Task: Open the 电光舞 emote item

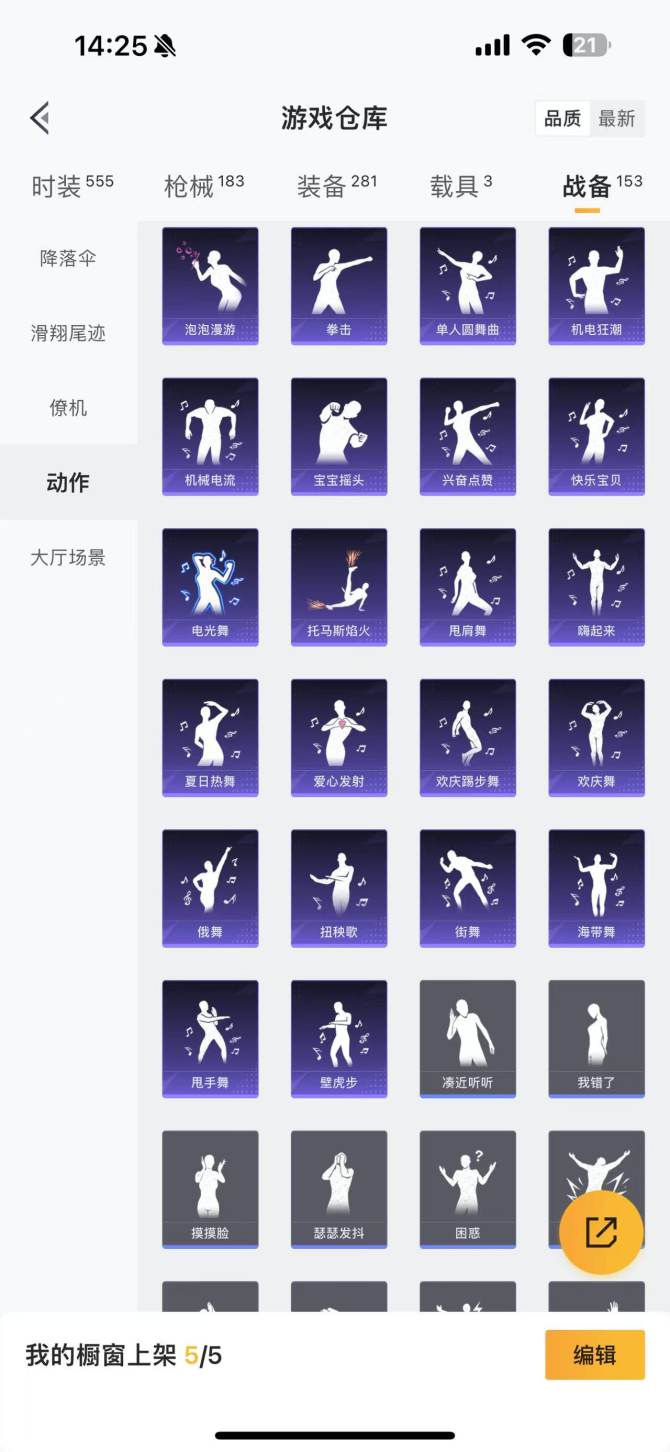Action: [x=210, y=587]
